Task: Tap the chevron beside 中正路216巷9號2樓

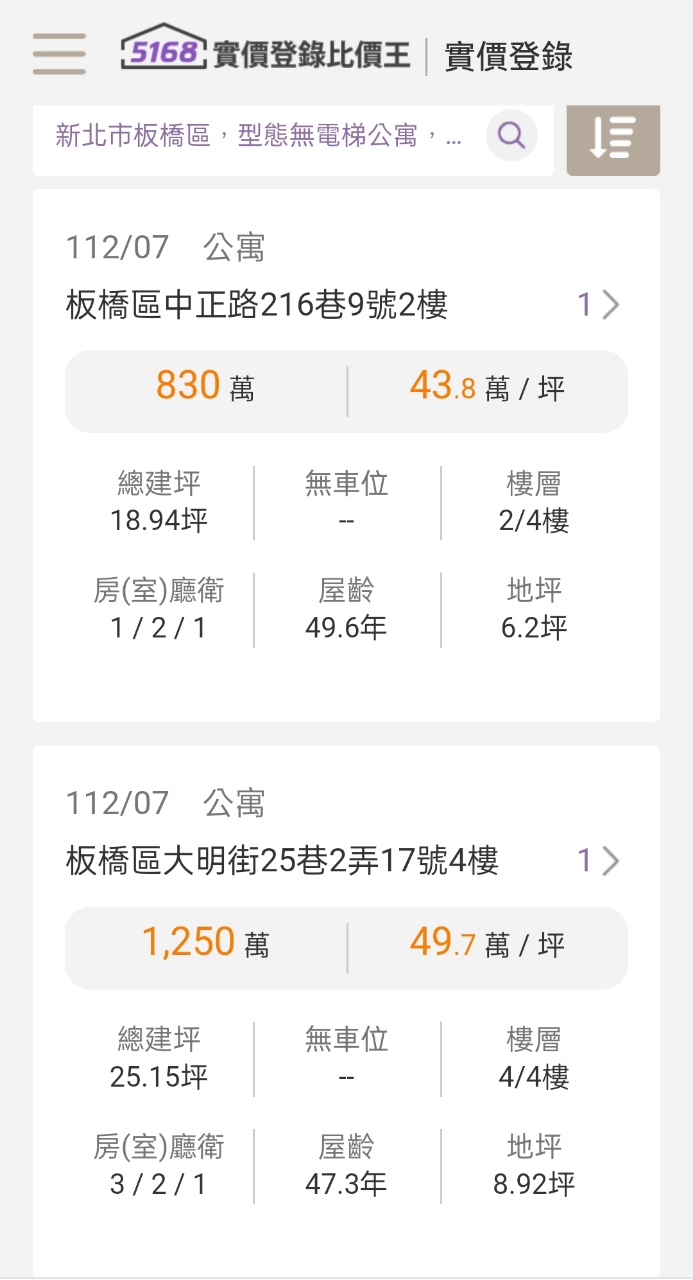Action: [610, 304]
